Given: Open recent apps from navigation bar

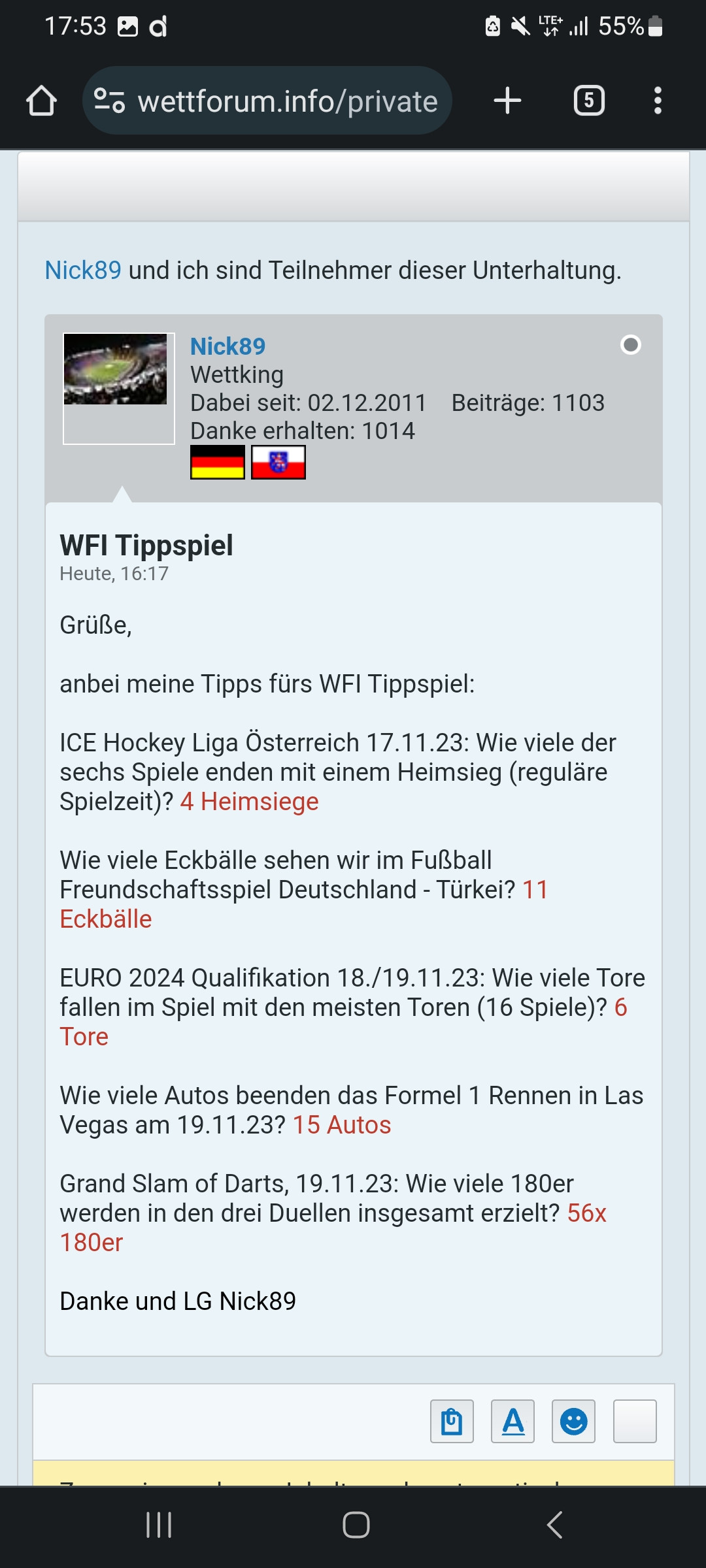Looking at the screenshot, I should click(x=159, y=1525).
